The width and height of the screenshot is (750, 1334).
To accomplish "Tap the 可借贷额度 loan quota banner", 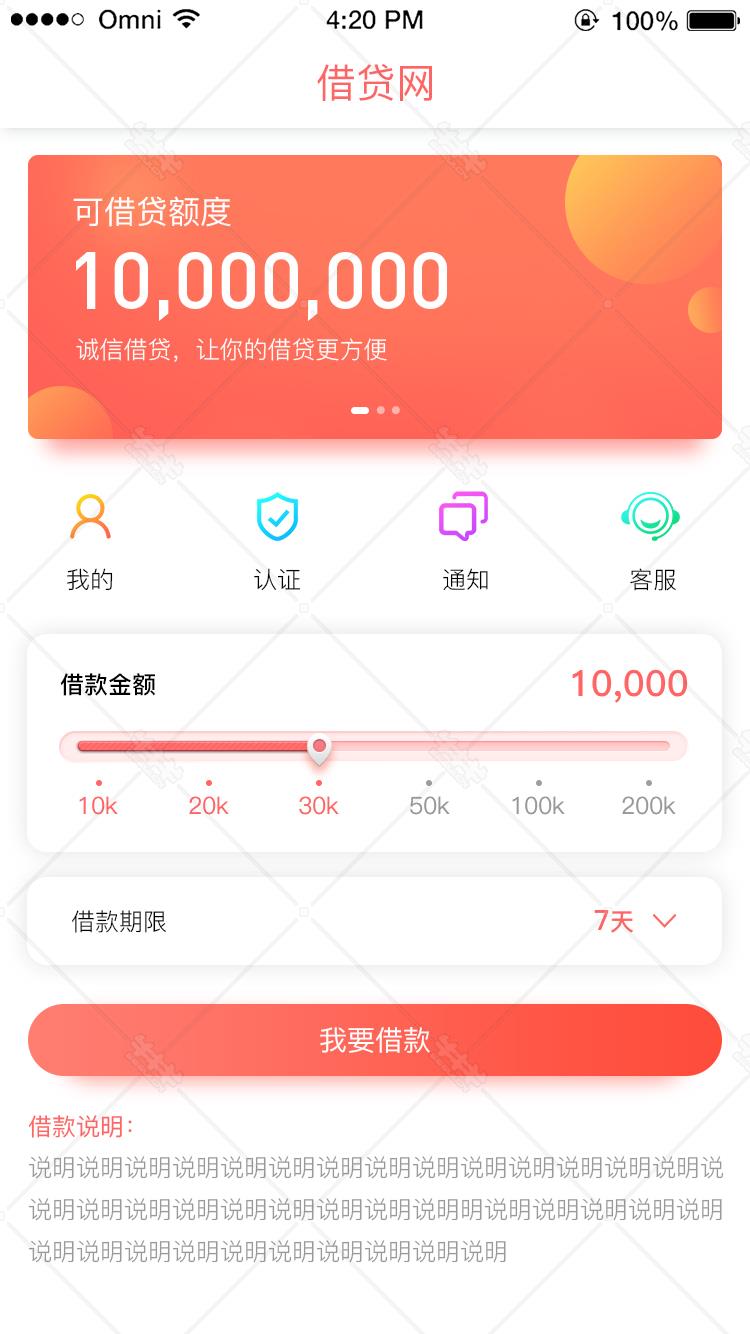I will 375,297.
